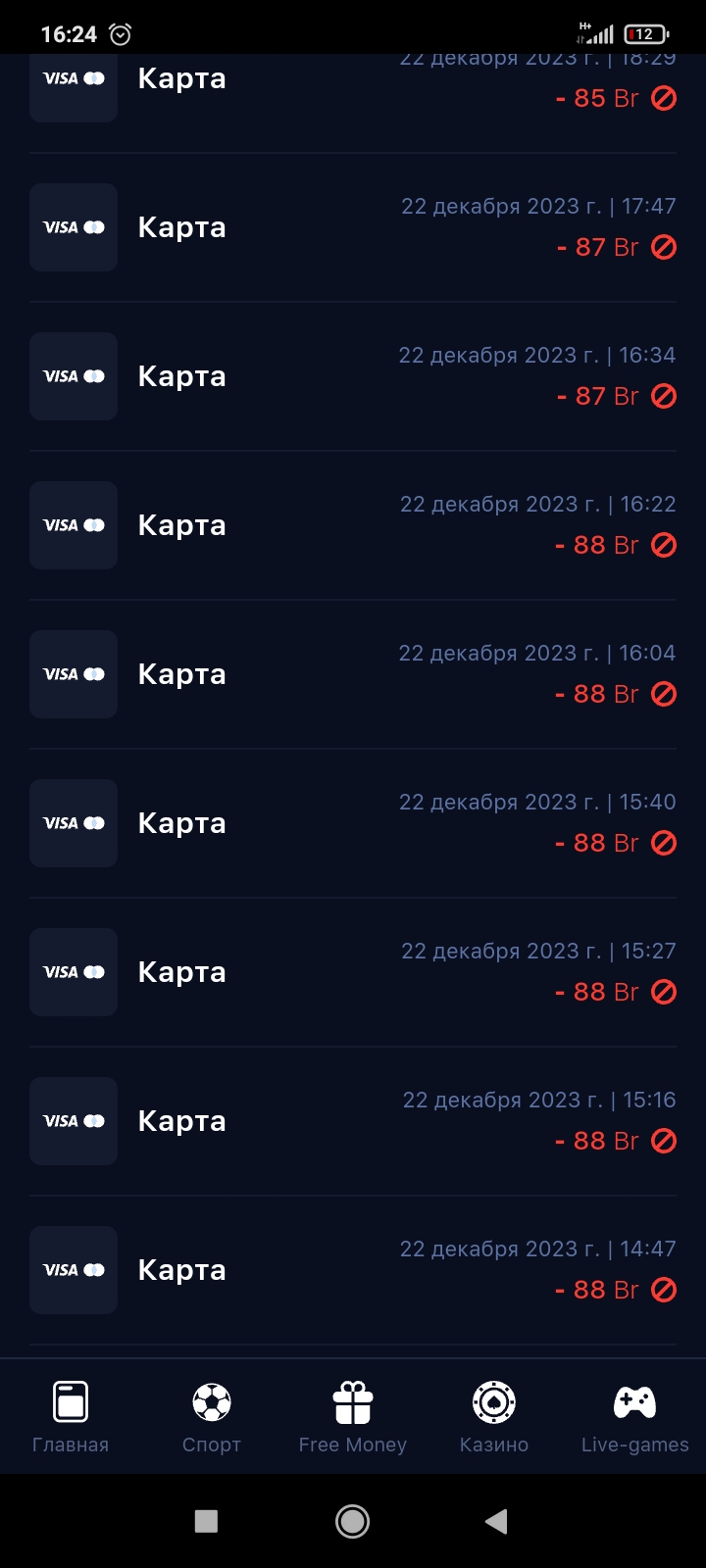The width and height of the screenshot is (706, 1568).
Task: View the 87 Br transaction at 16:34
Action: click(353, 376)
